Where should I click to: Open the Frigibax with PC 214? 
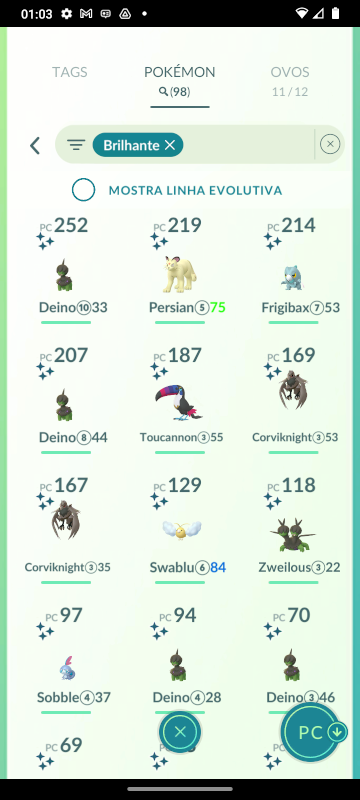coord(293,270)
